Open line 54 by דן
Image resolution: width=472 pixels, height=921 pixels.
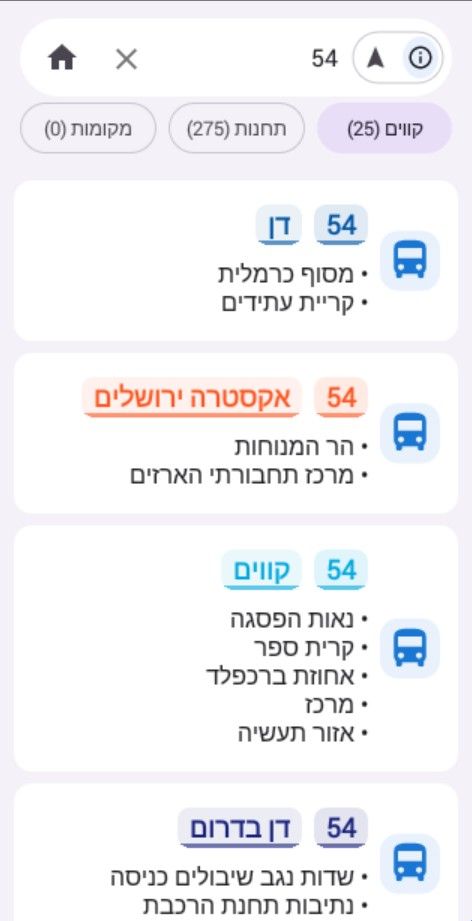point(236,260)
